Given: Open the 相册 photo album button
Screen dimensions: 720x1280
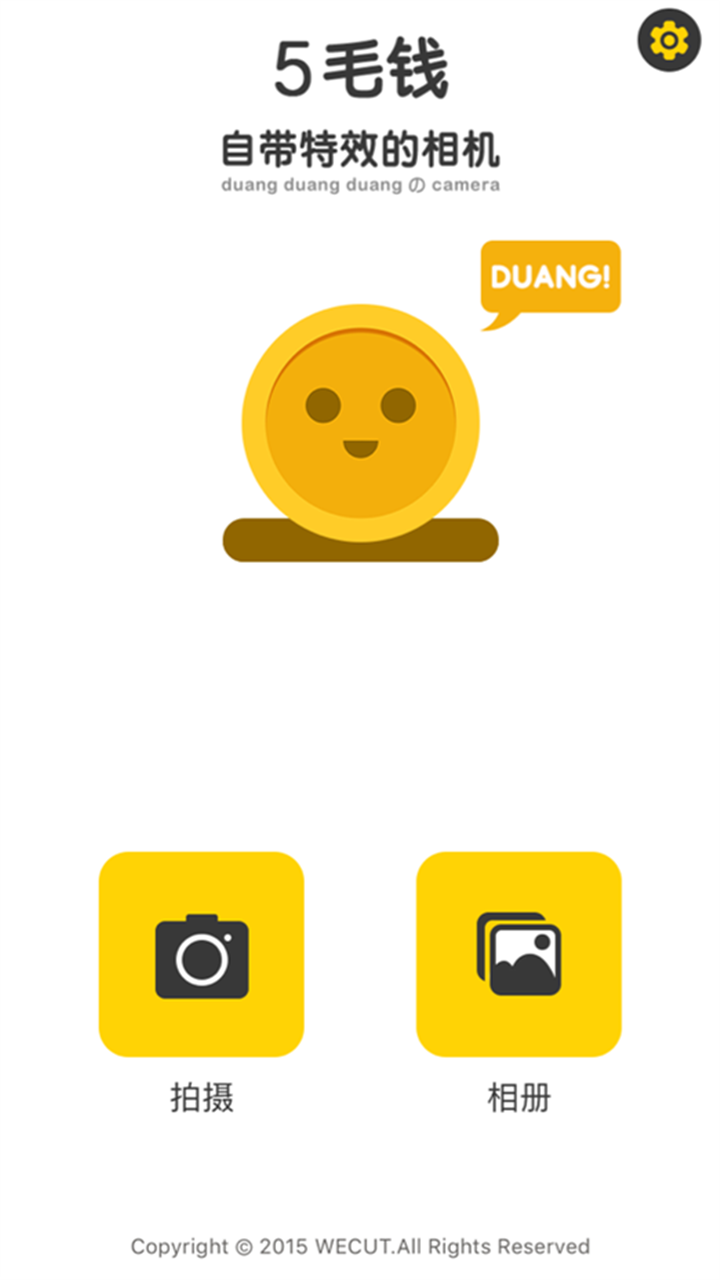Looking at the screenshot, I should pyautogui.click(x=518, y=954).
